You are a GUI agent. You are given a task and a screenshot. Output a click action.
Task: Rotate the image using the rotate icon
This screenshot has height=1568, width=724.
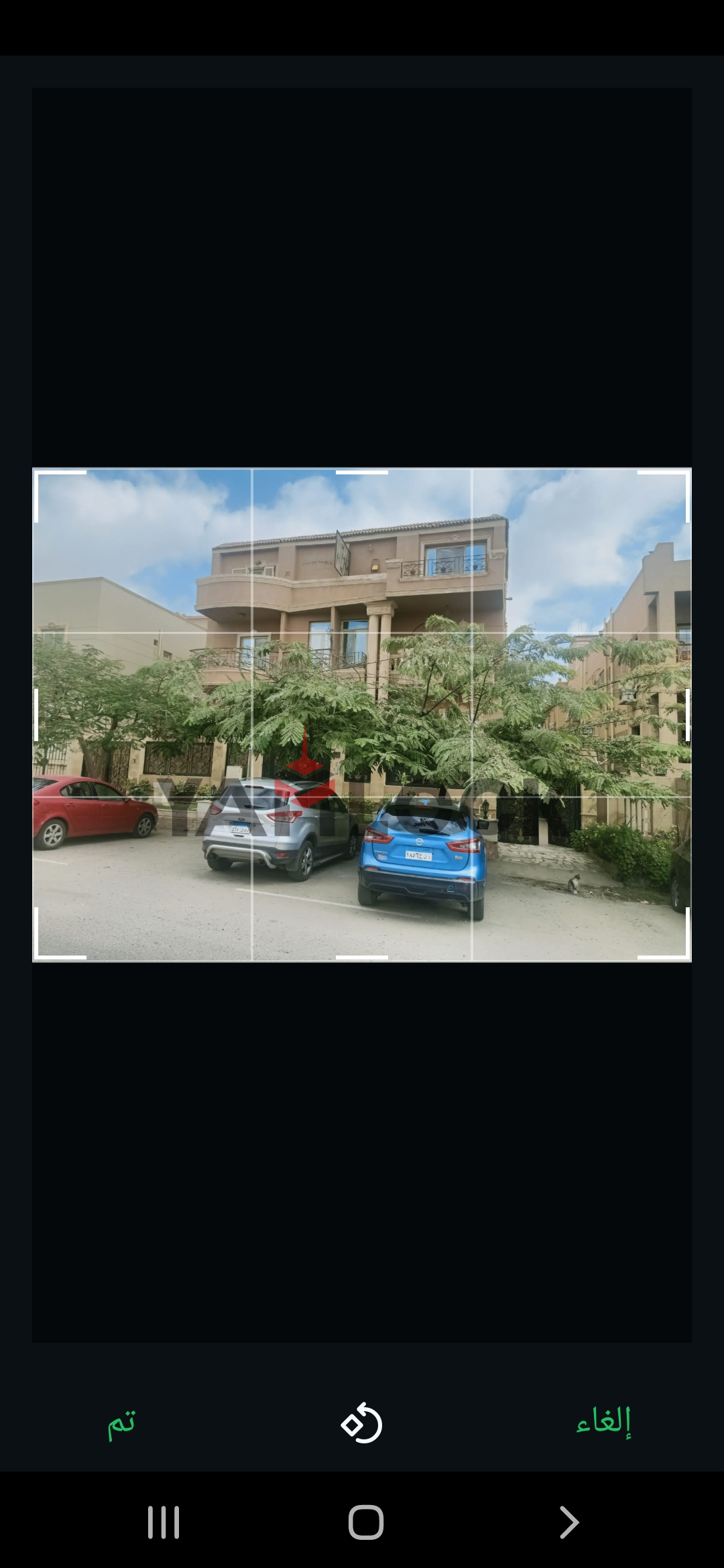click(362, 1423)
